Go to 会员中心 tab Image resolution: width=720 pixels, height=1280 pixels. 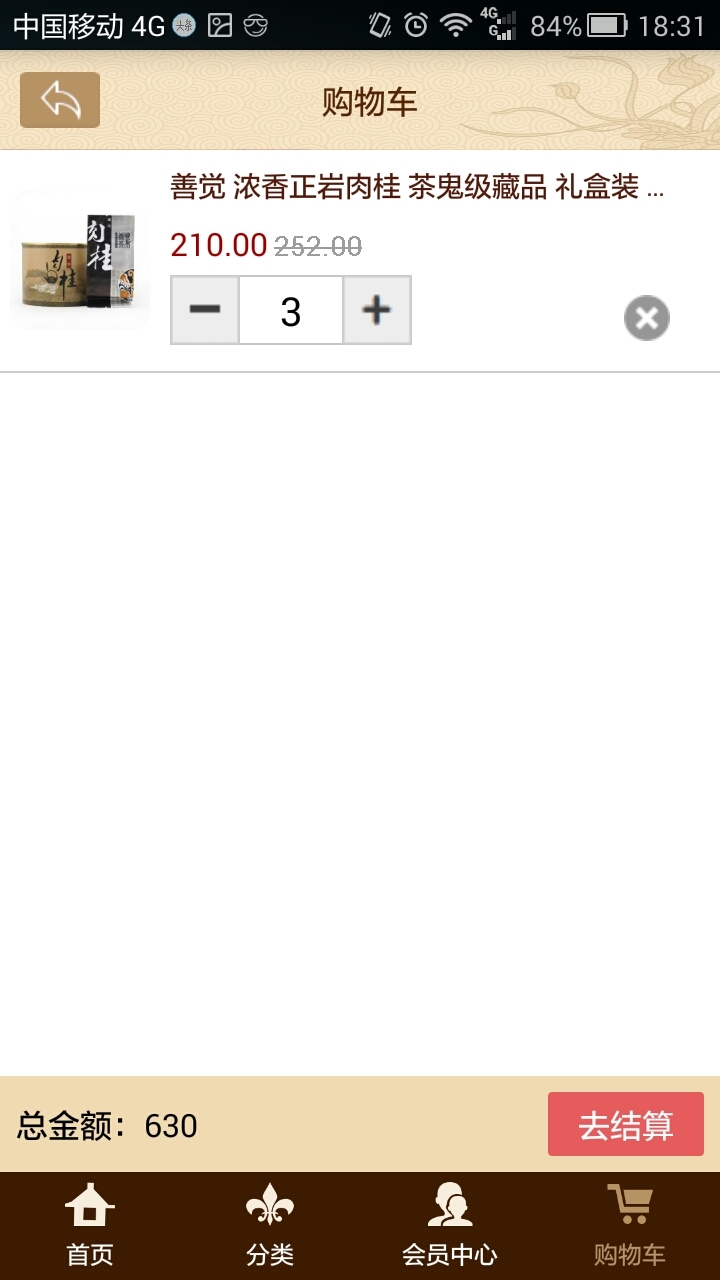450,1225
